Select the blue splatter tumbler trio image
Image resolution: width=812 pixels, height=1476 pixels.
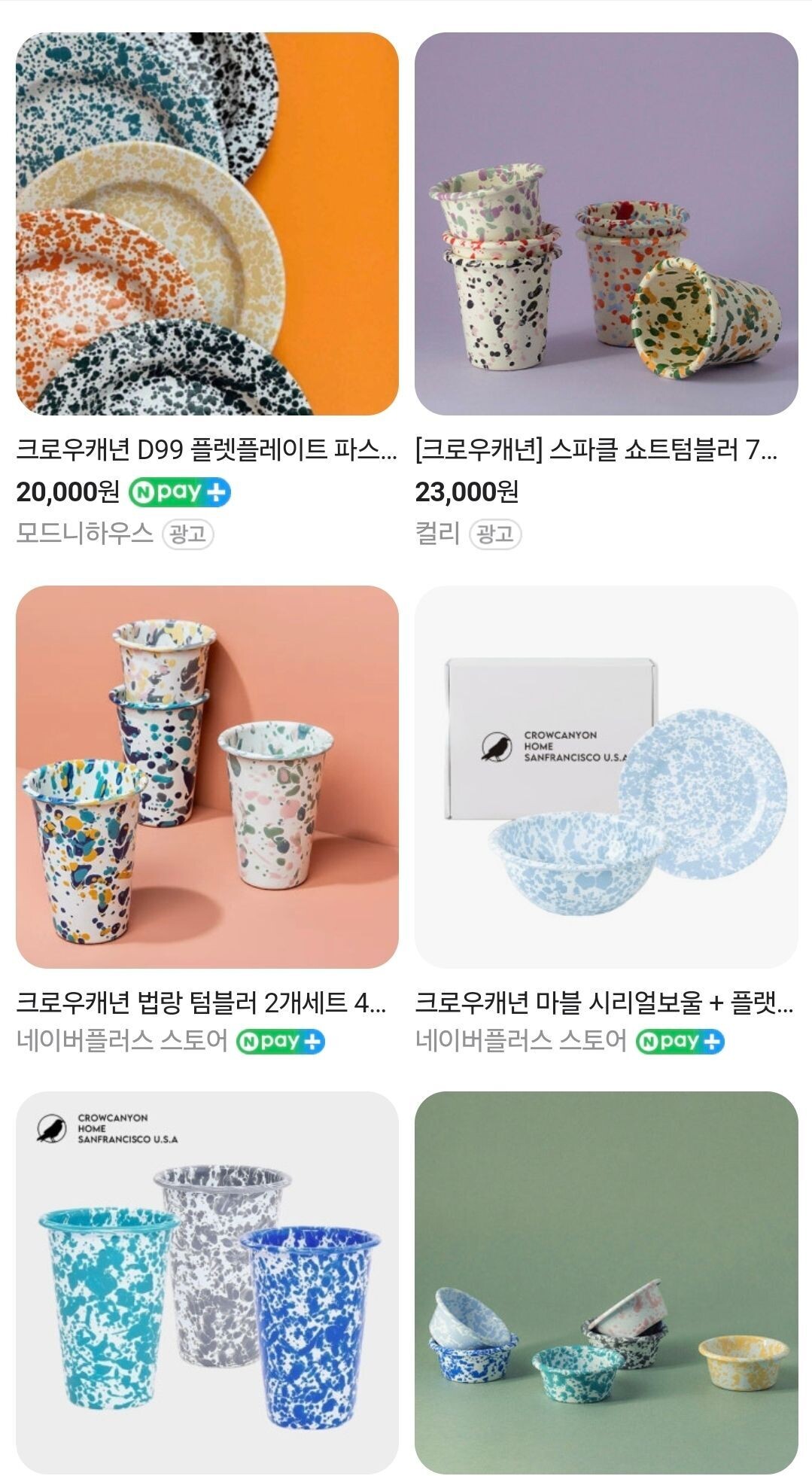point(207,1280)
